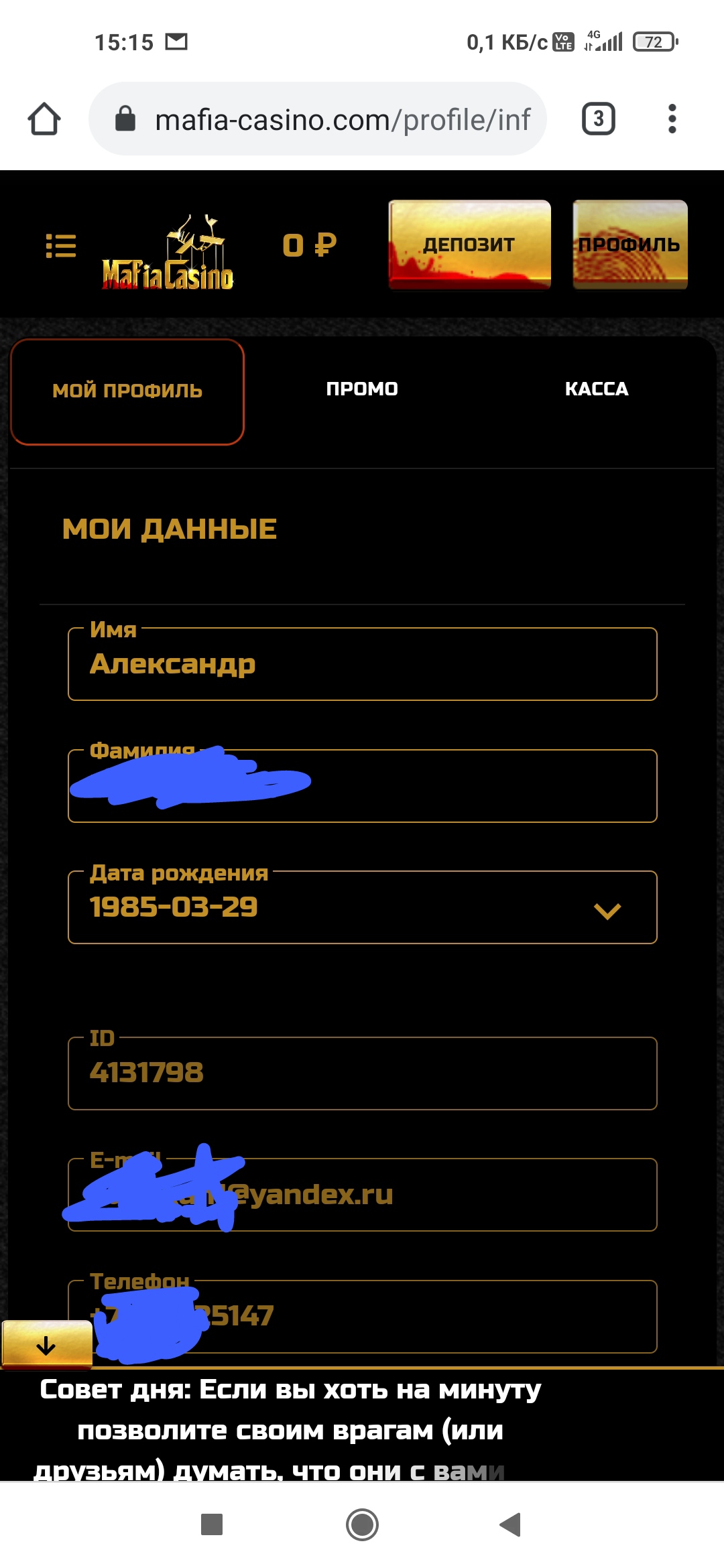The image size is (724, 1568).
Task: Edit the Имя field with Александр
Action: (362, 665)
